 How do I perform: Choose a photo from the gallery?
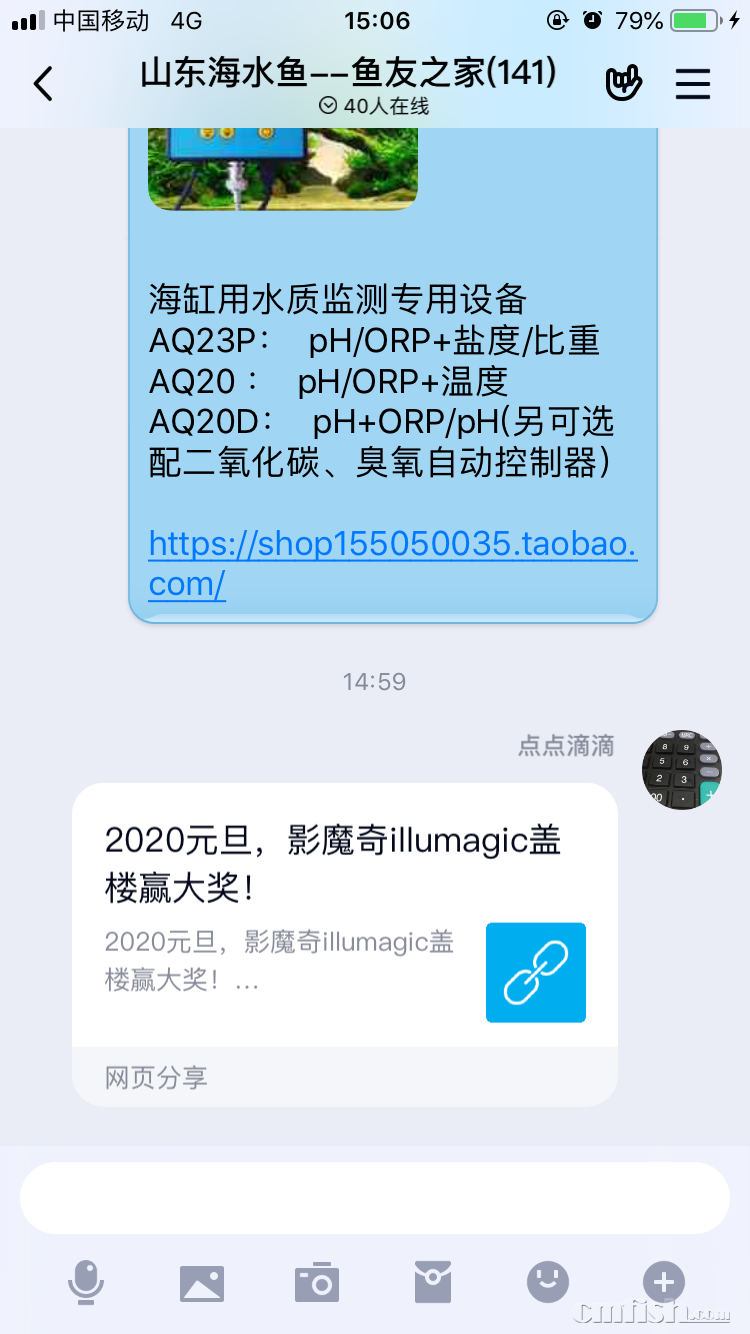202,1282
